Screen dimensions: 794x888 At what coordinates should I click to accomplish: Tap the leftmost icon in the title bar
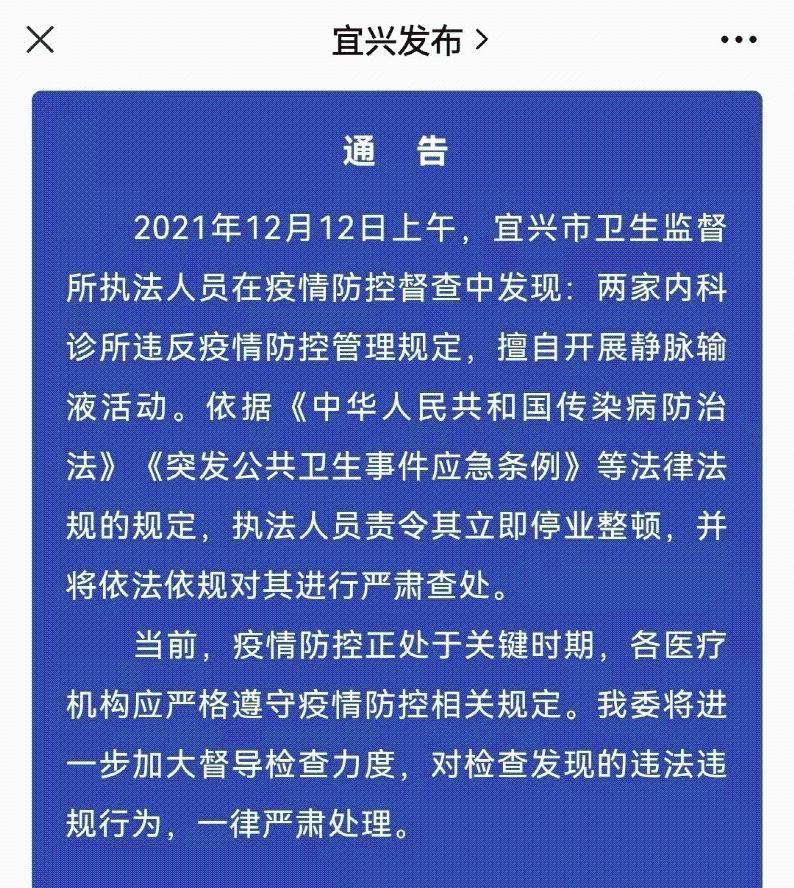(38, 40)
